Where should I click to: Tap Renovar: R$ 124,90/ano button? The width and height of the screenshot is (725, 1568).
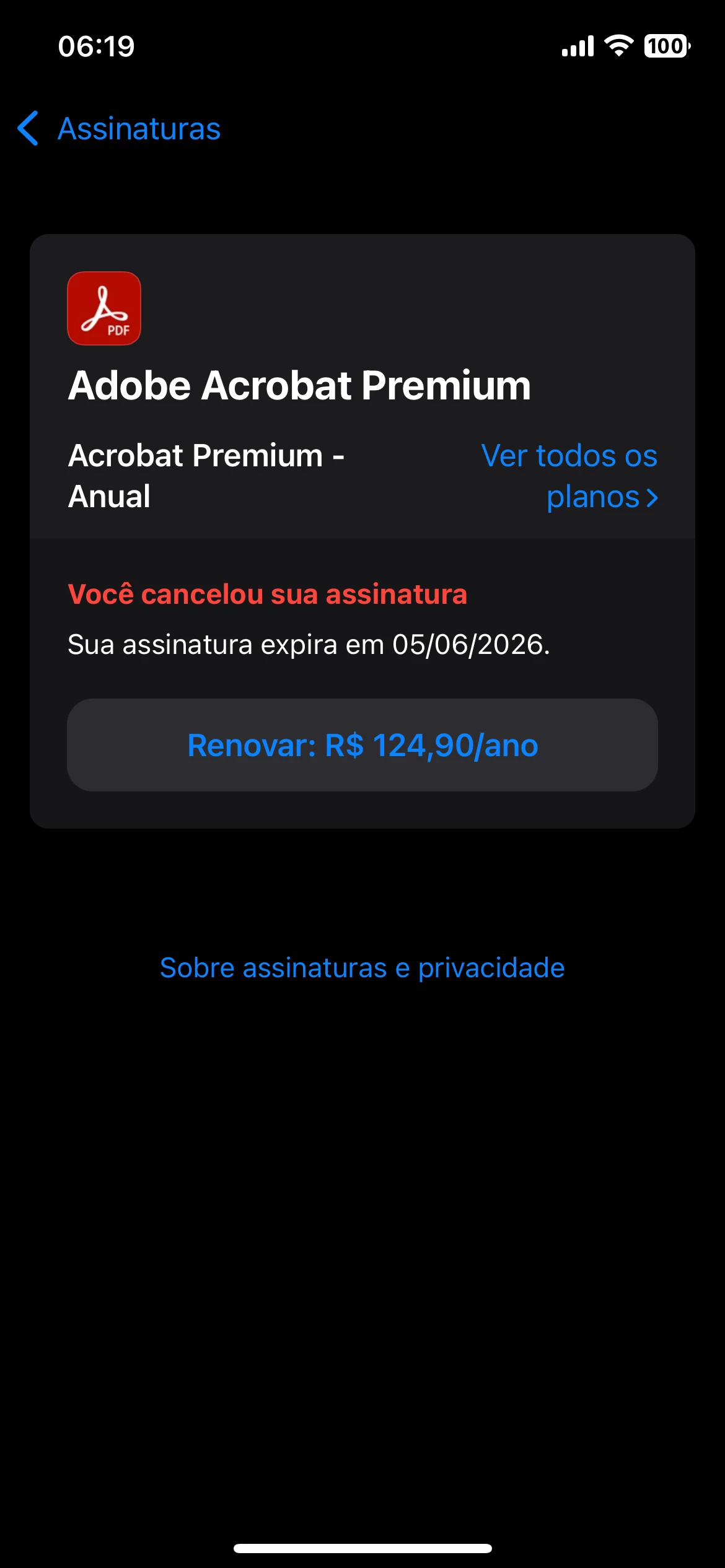tap(362, 745)
